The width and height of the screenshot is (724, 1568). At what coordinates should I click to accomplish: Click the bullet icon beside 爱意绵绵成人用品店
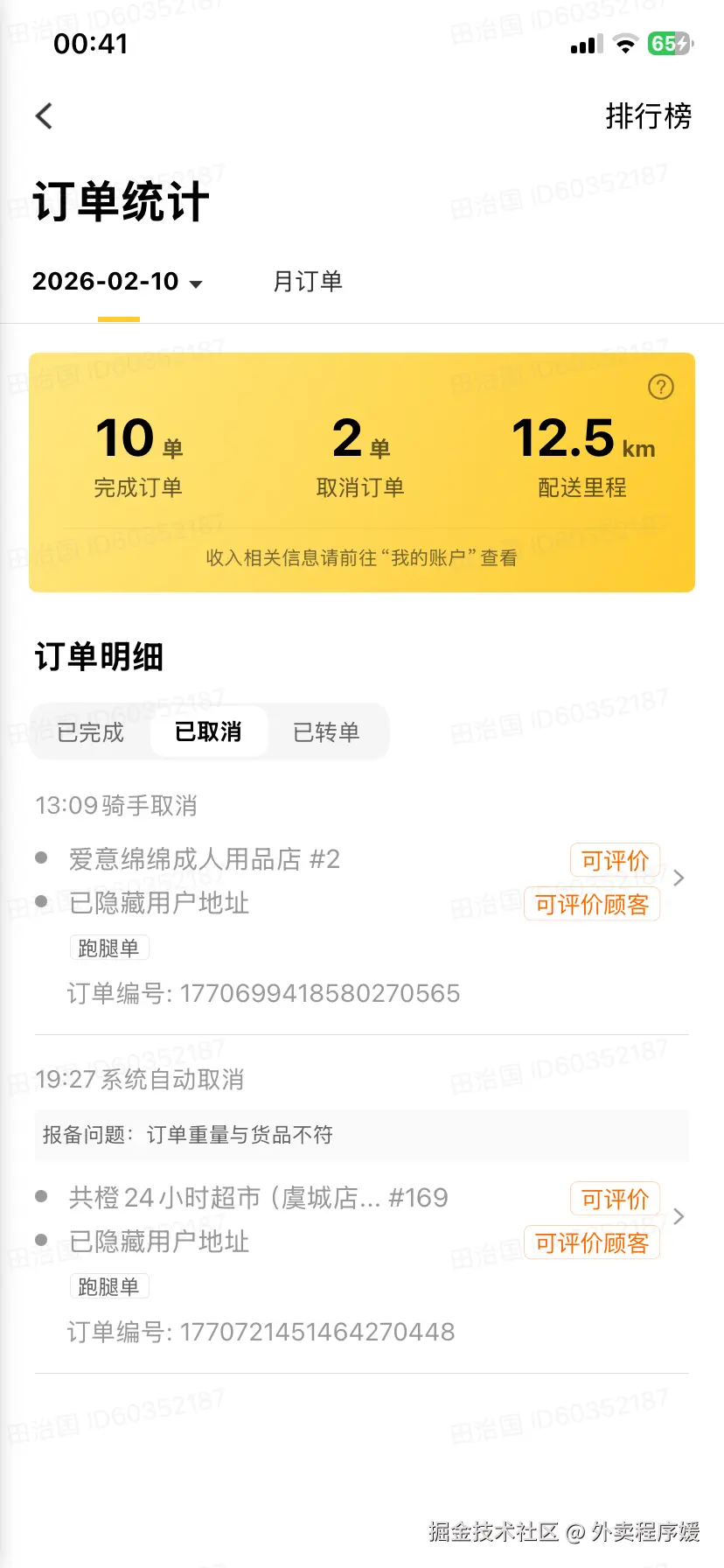tap(42, 858)
